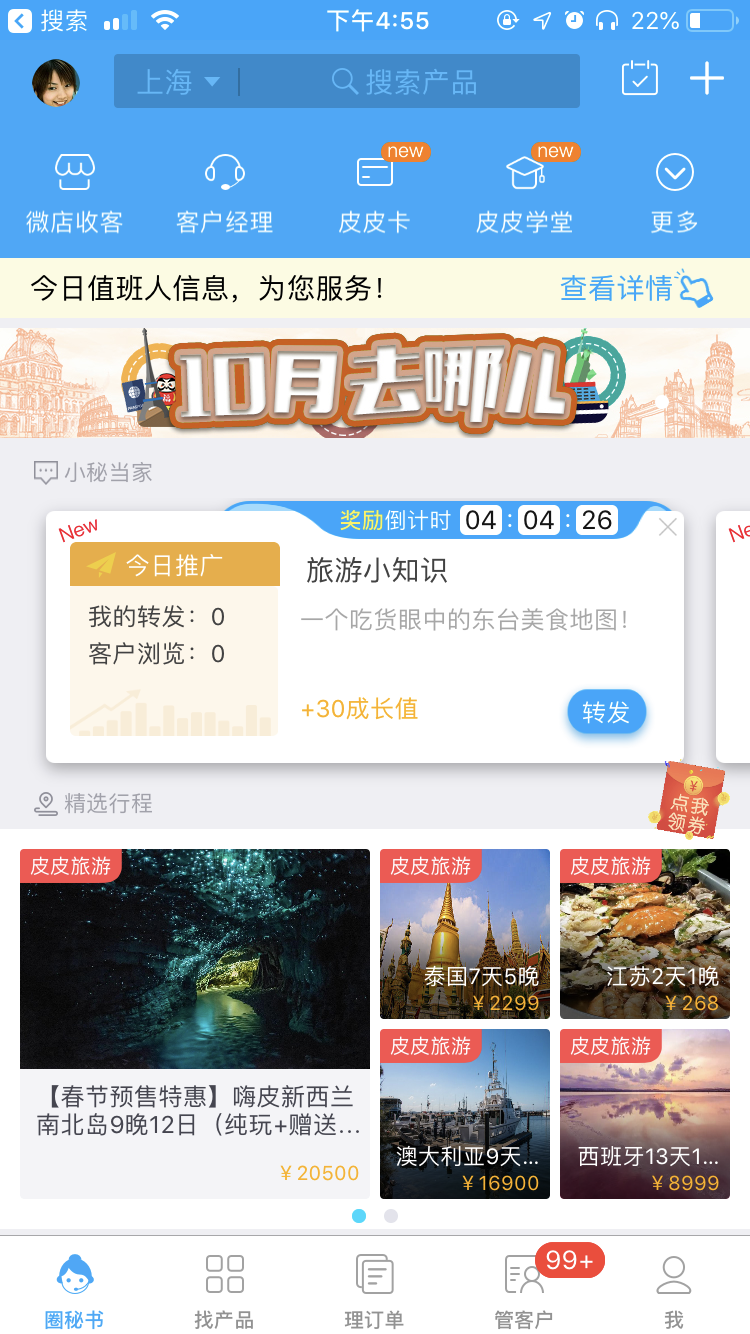
Task: Open the 管客户 tab with 99+ badge
Action: click(x=524, y=1286)
